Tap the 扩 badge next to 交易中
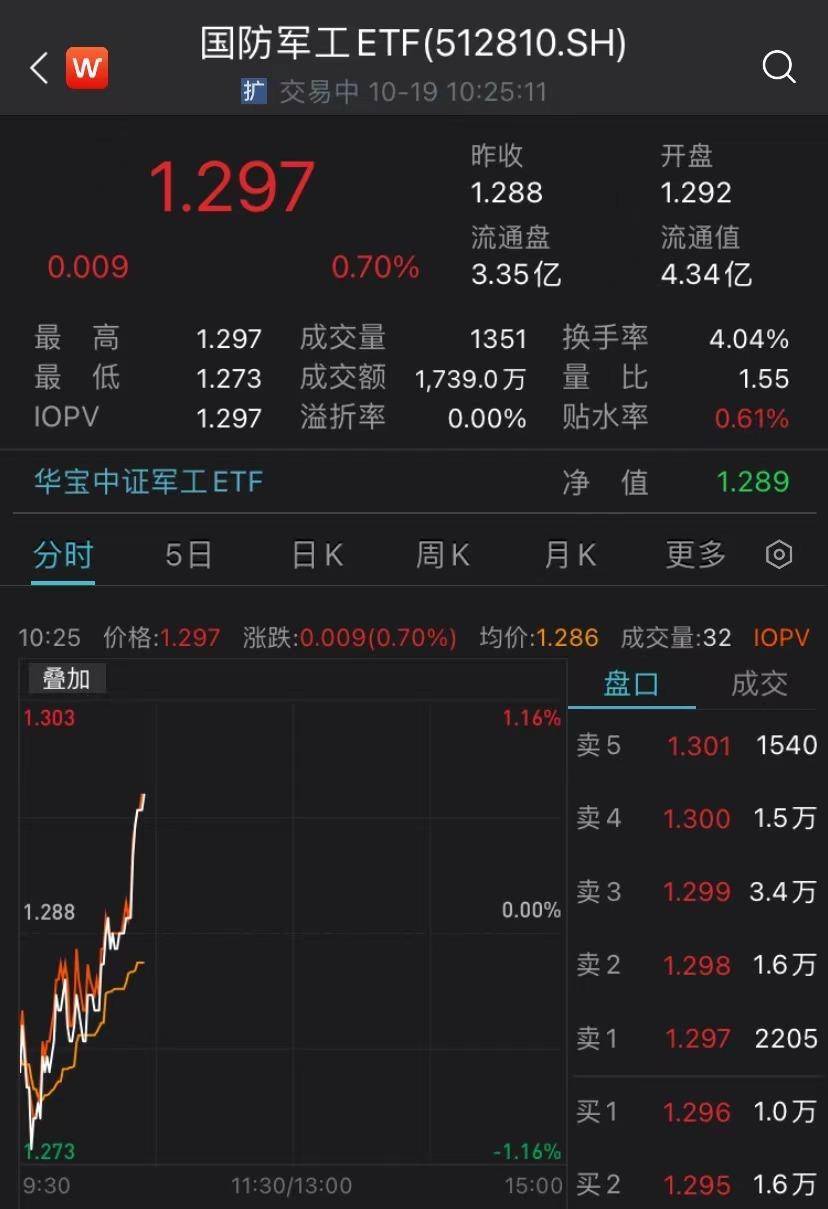 [x=254, y=90]
